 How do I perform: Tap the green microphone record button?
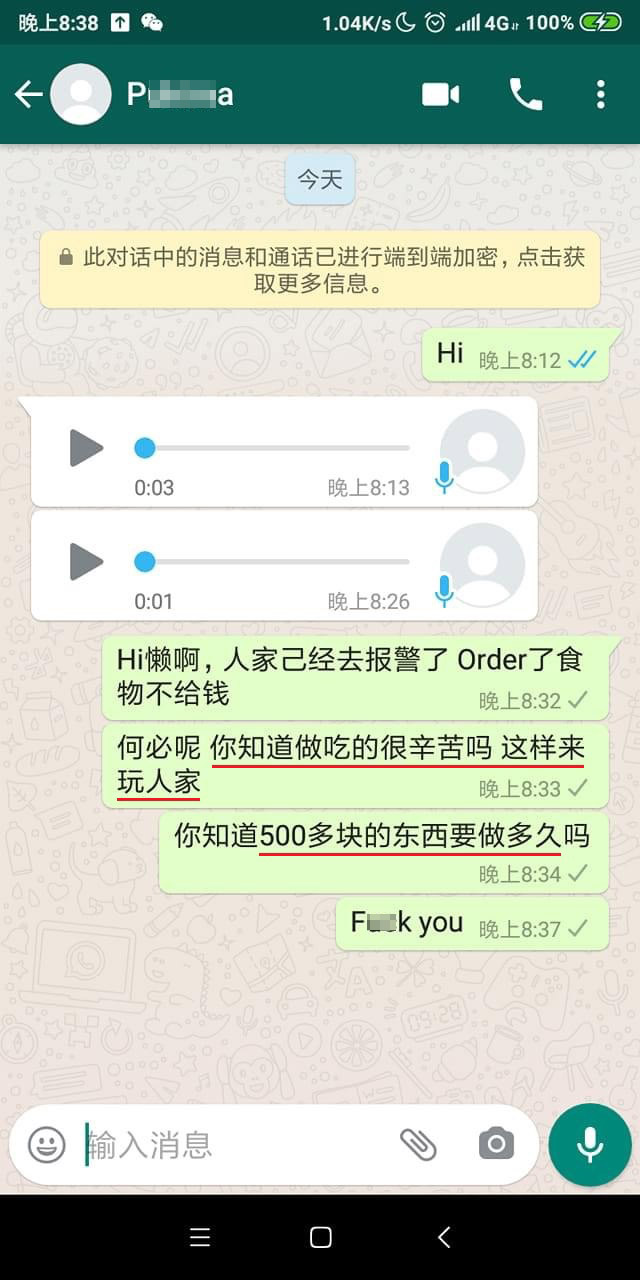[590, 1144]
